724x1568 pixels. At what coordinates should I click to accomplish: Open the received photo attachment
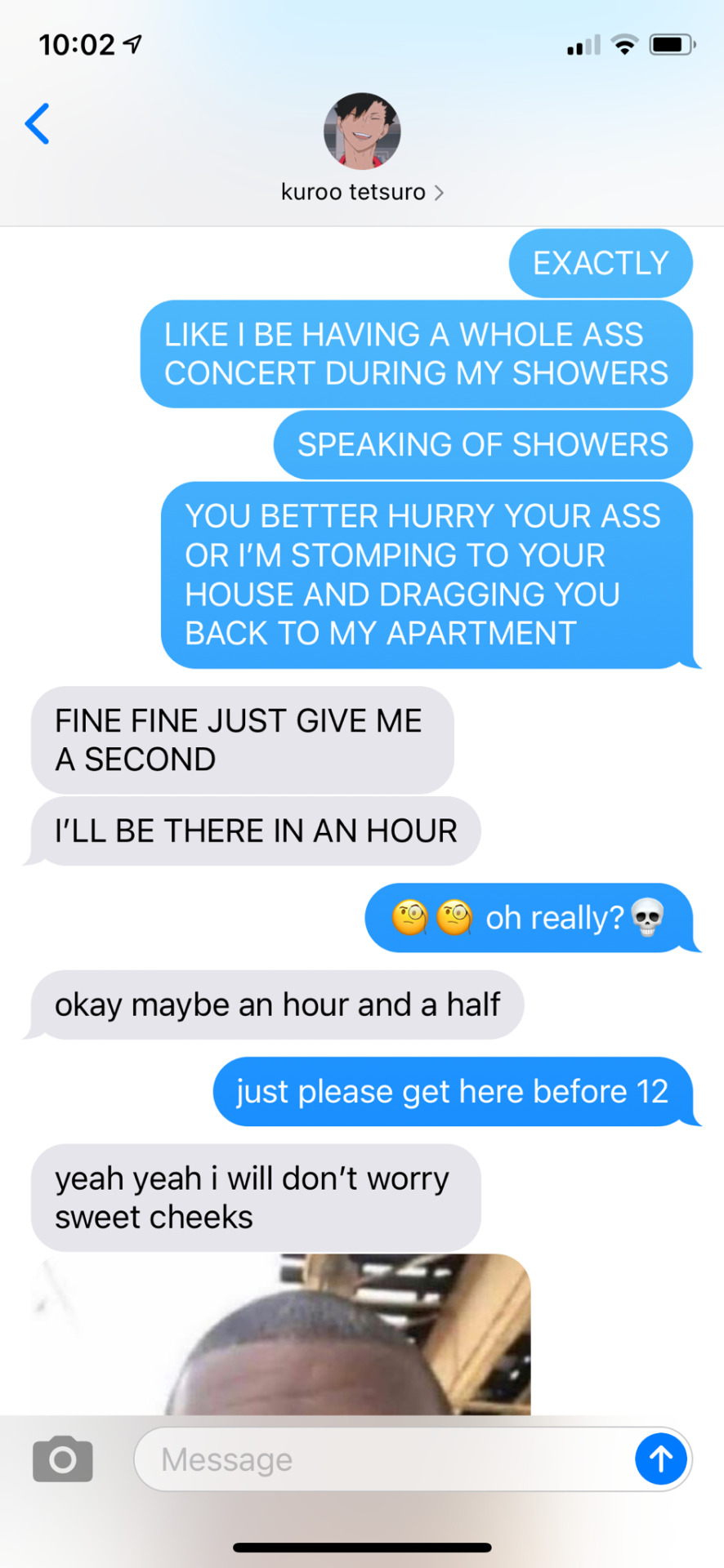(x=282, y=1335)
